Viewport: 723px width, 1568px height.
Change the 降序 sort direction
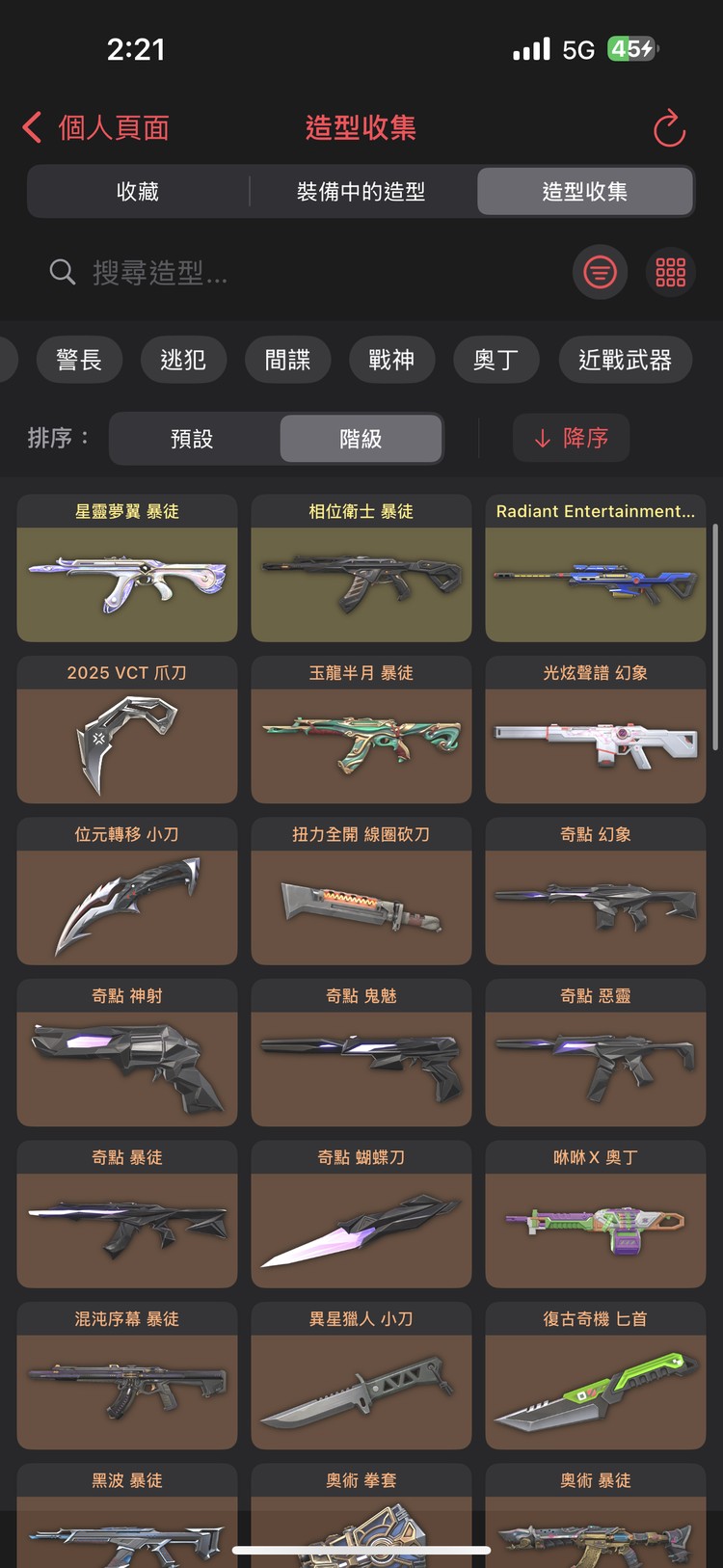coord(572,439)
